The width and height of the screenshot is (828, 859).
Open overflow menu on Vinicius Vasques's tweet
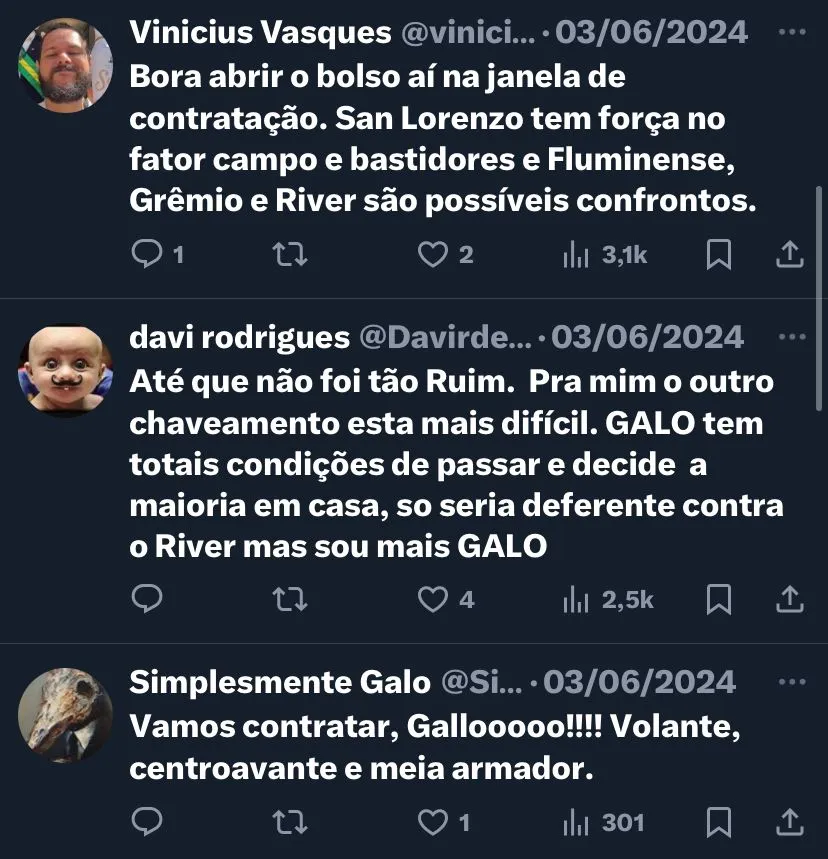(x=792, y=33)
